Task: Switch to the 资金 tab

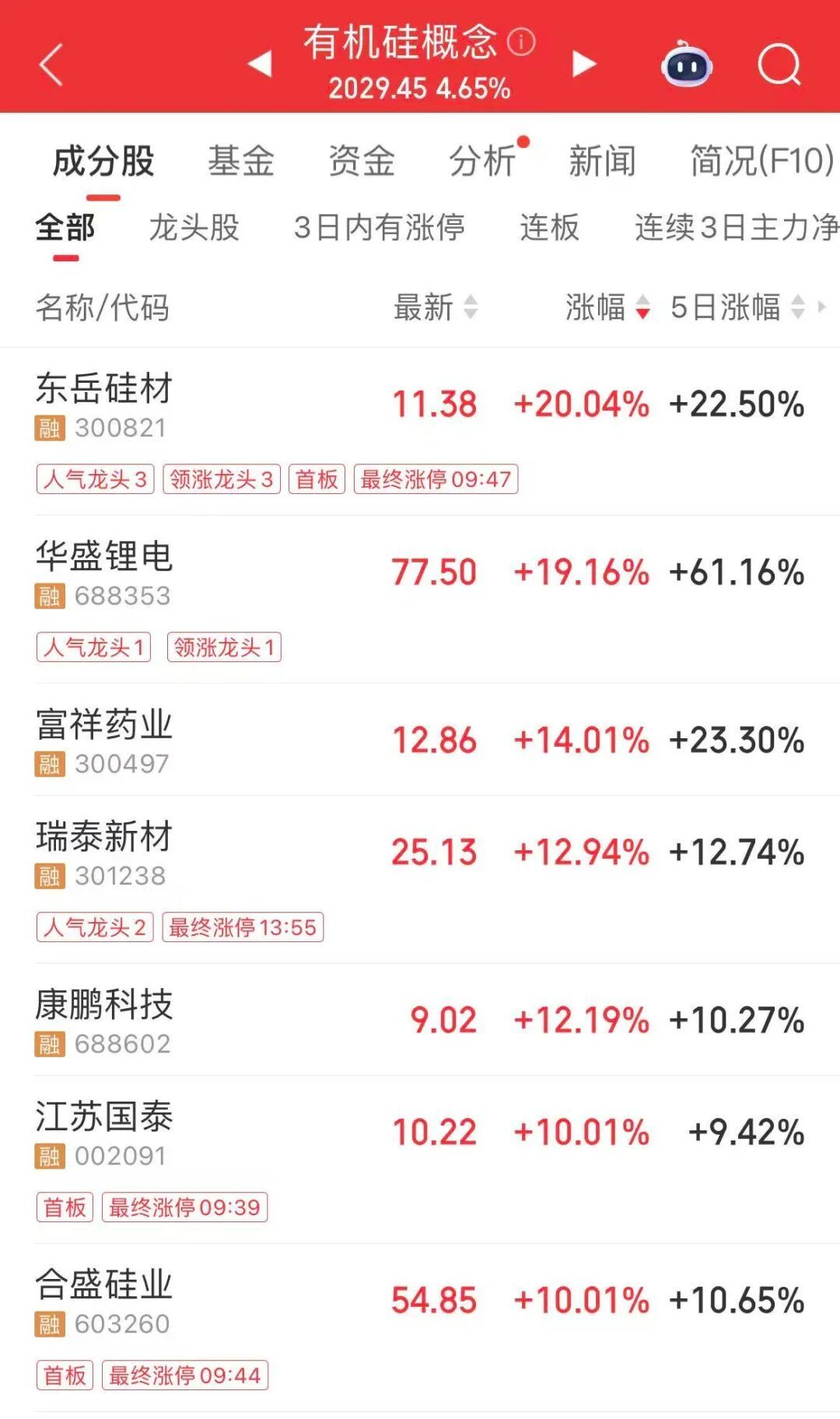Action: tap(362, 161)
